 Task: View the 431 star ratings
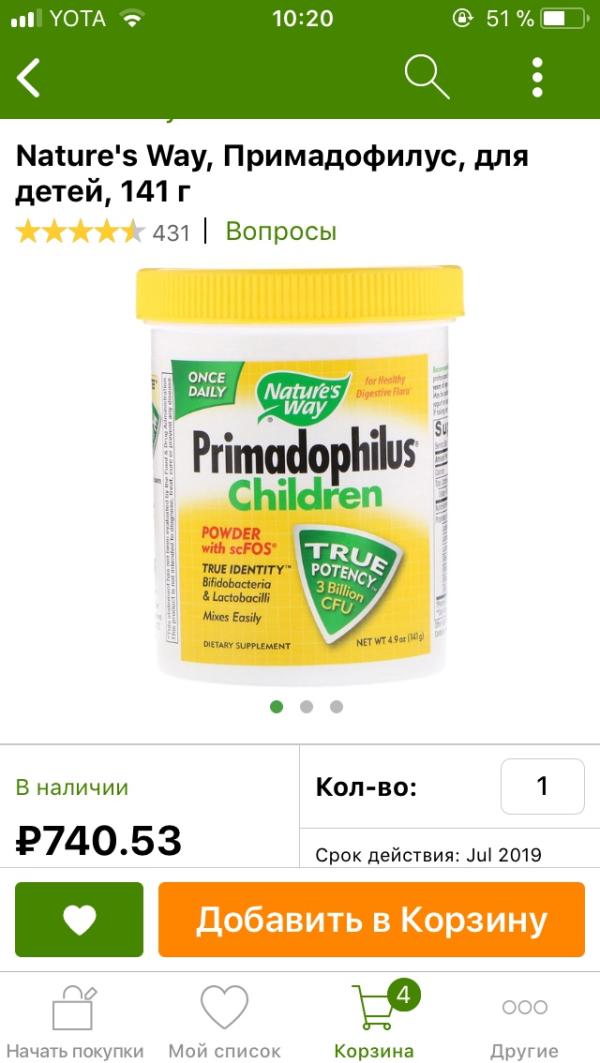(x=102, y=232)
